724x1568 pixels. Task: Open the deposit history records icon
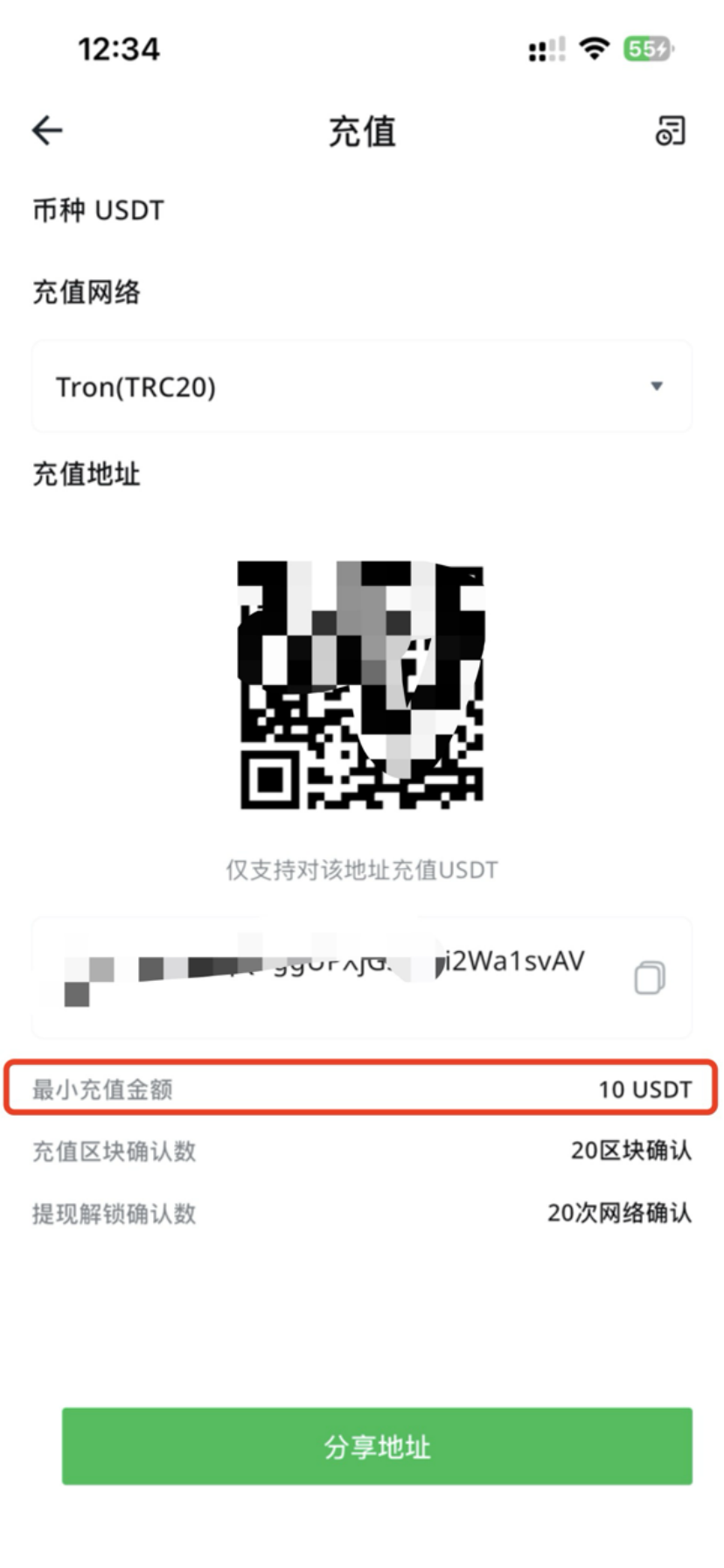(x=670, y=131)
